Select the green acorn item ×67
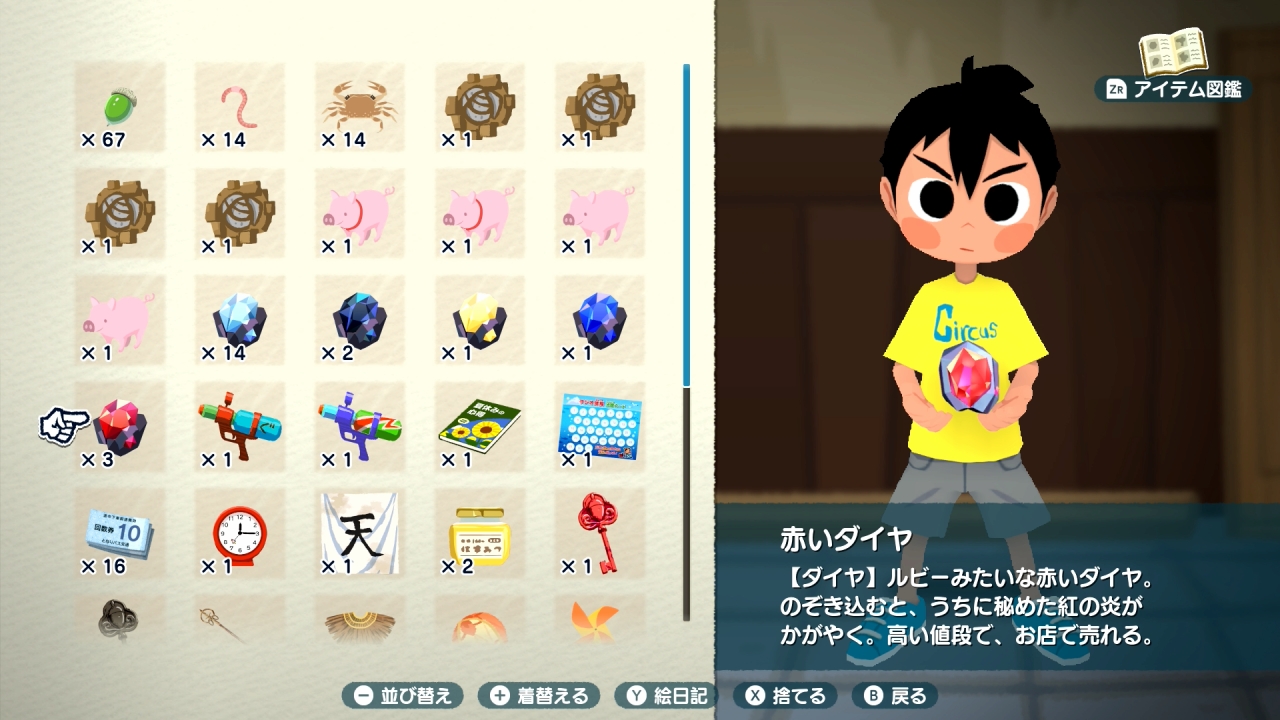The height and width of the screenshot is (720, 1280). pyautogui.click(x=120, y=107)
